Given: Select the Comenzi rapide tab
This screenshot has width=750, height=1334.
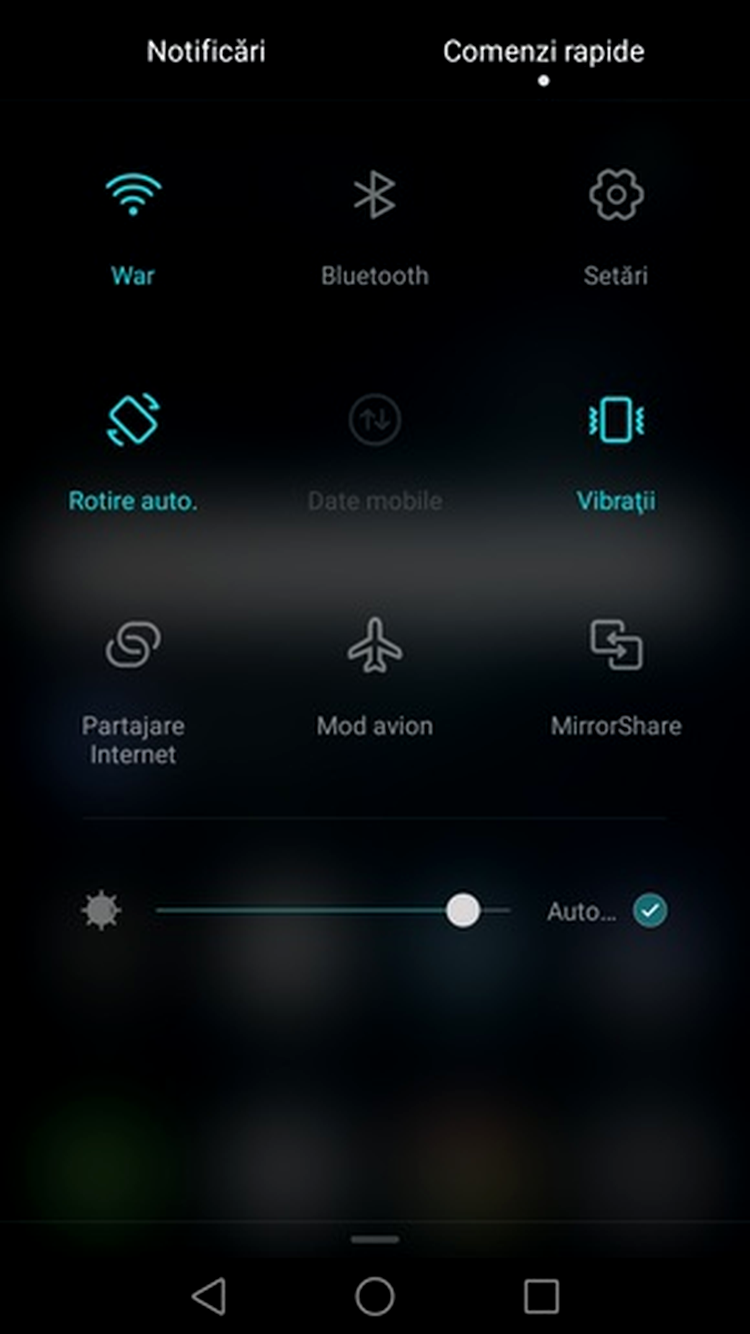Looking at the screenshot, I should click(x=543, y=52).
